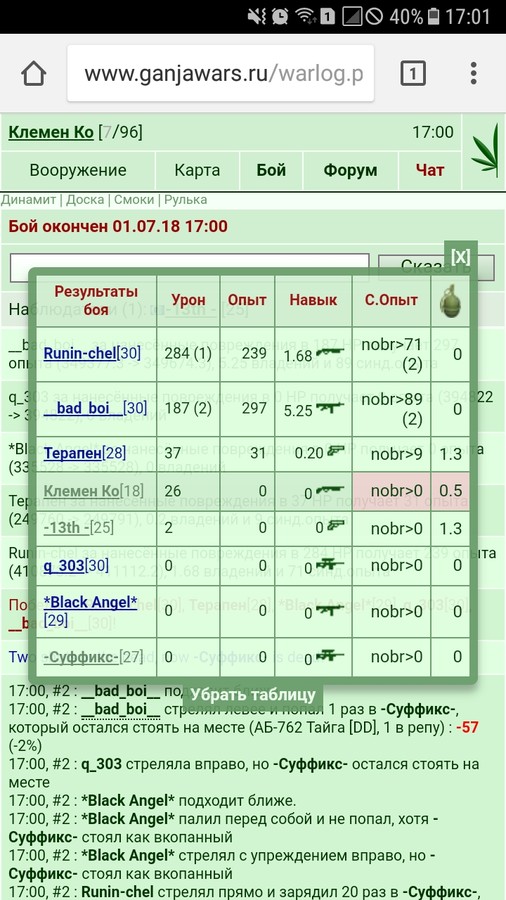The image size is (506, 900).
Task: Close the results table with [X]
Action: [x=461, y=256]
